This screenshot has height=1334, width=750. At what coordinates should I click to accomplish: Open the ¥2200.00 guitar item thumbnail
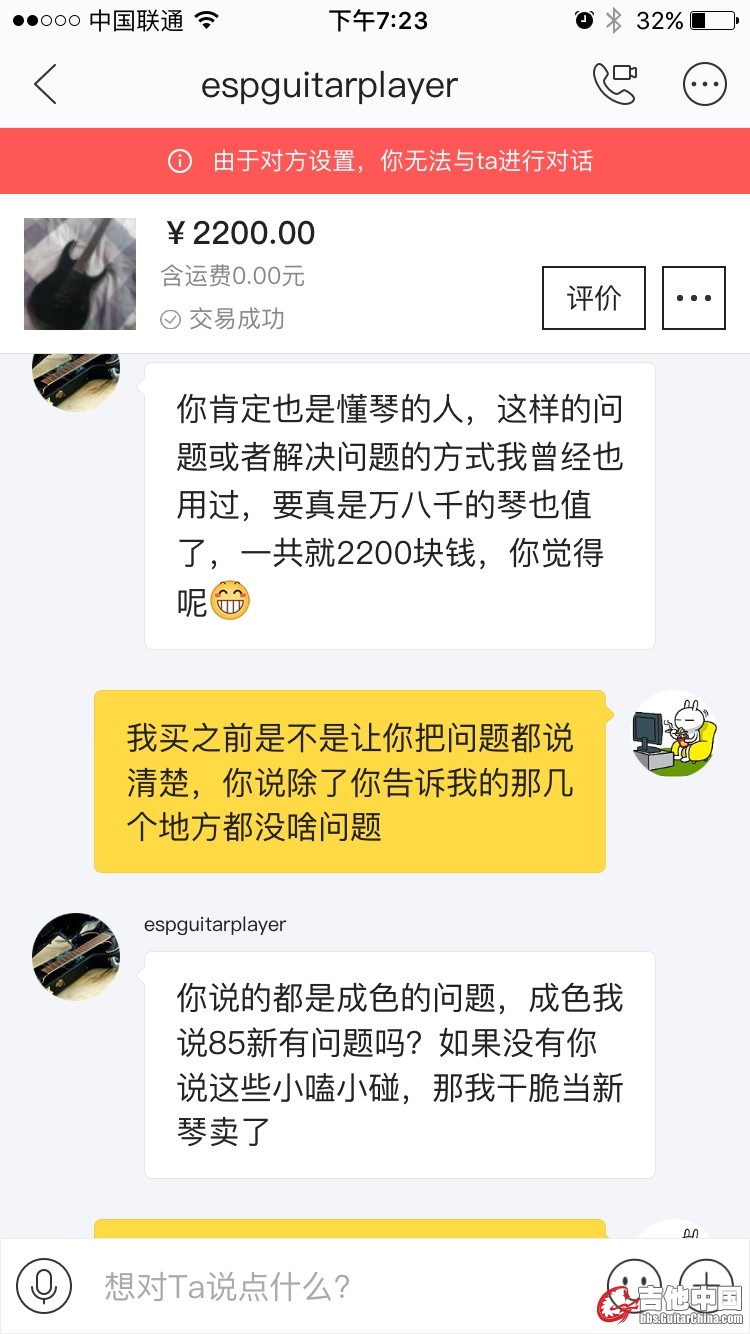(x=80, y=274)
